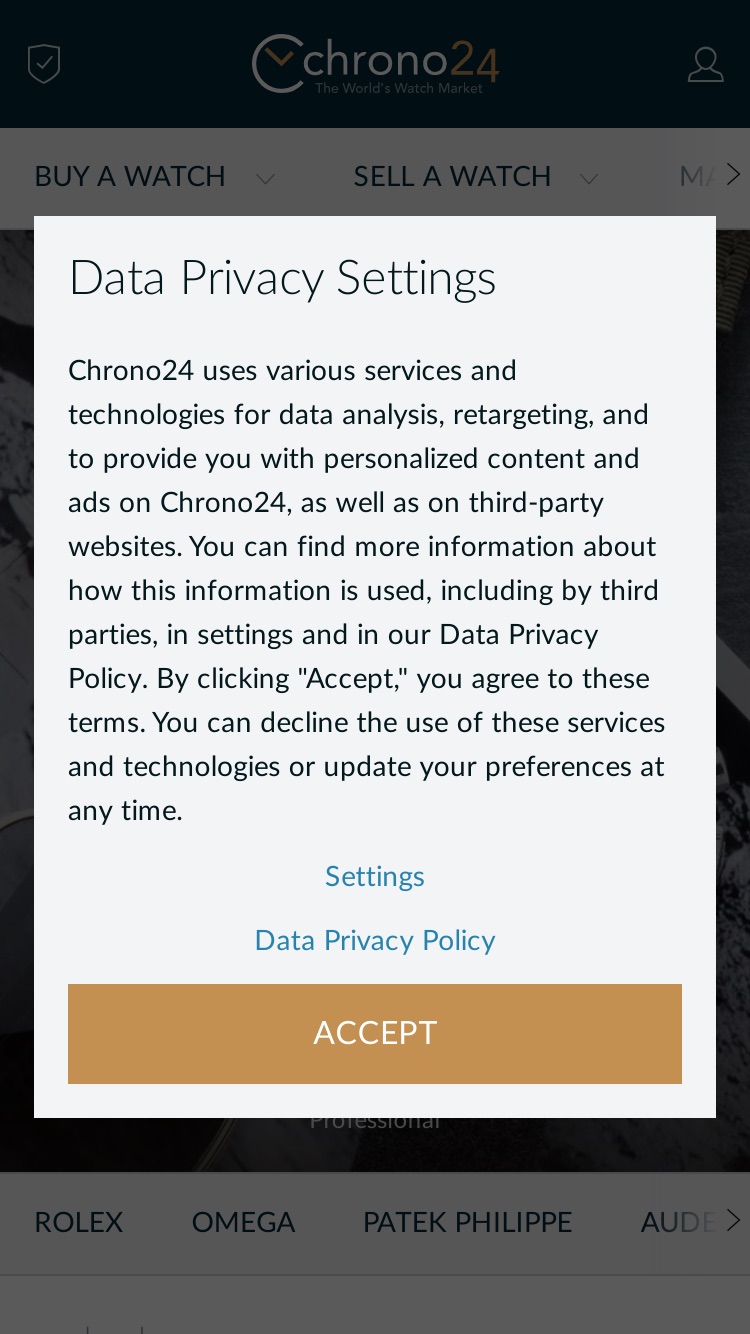Screen dimensions: 750x1334
Task: Accept the data privacy settings
Action: coord(375,1033)
